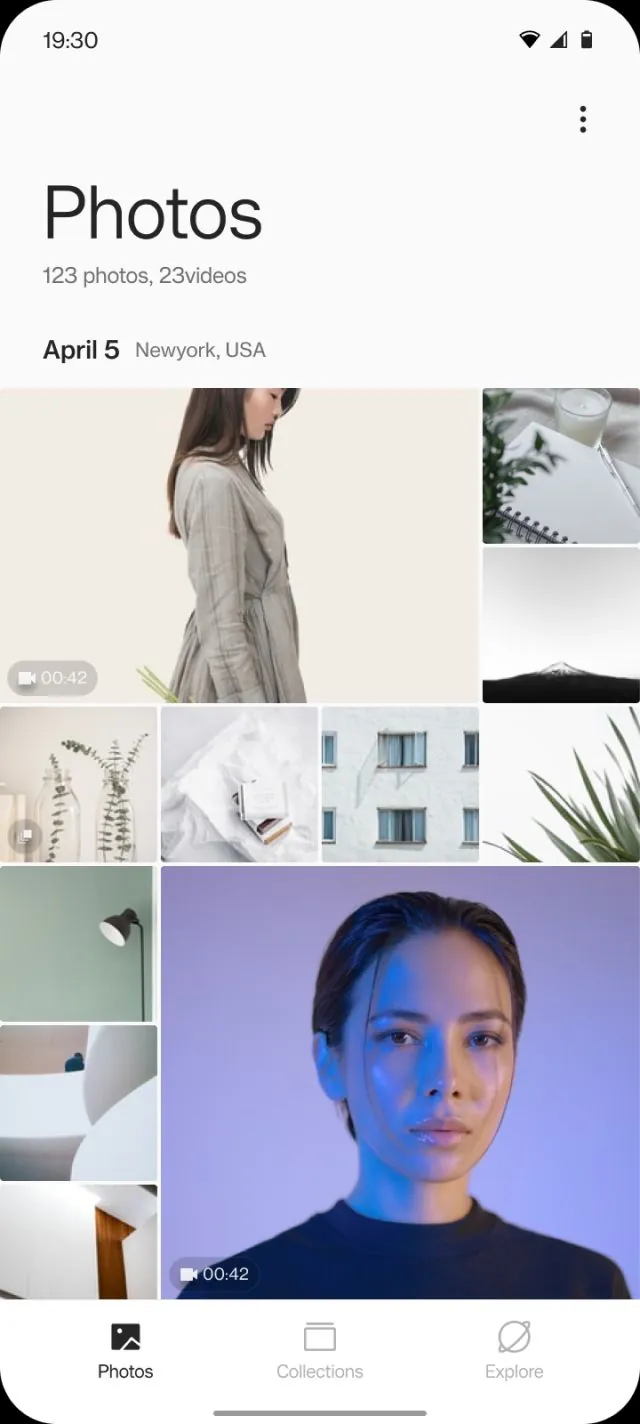640x1424 pixels.
Task: Open the glass bottles with eucalyptus photo
Action: click(x=79, y=785)
